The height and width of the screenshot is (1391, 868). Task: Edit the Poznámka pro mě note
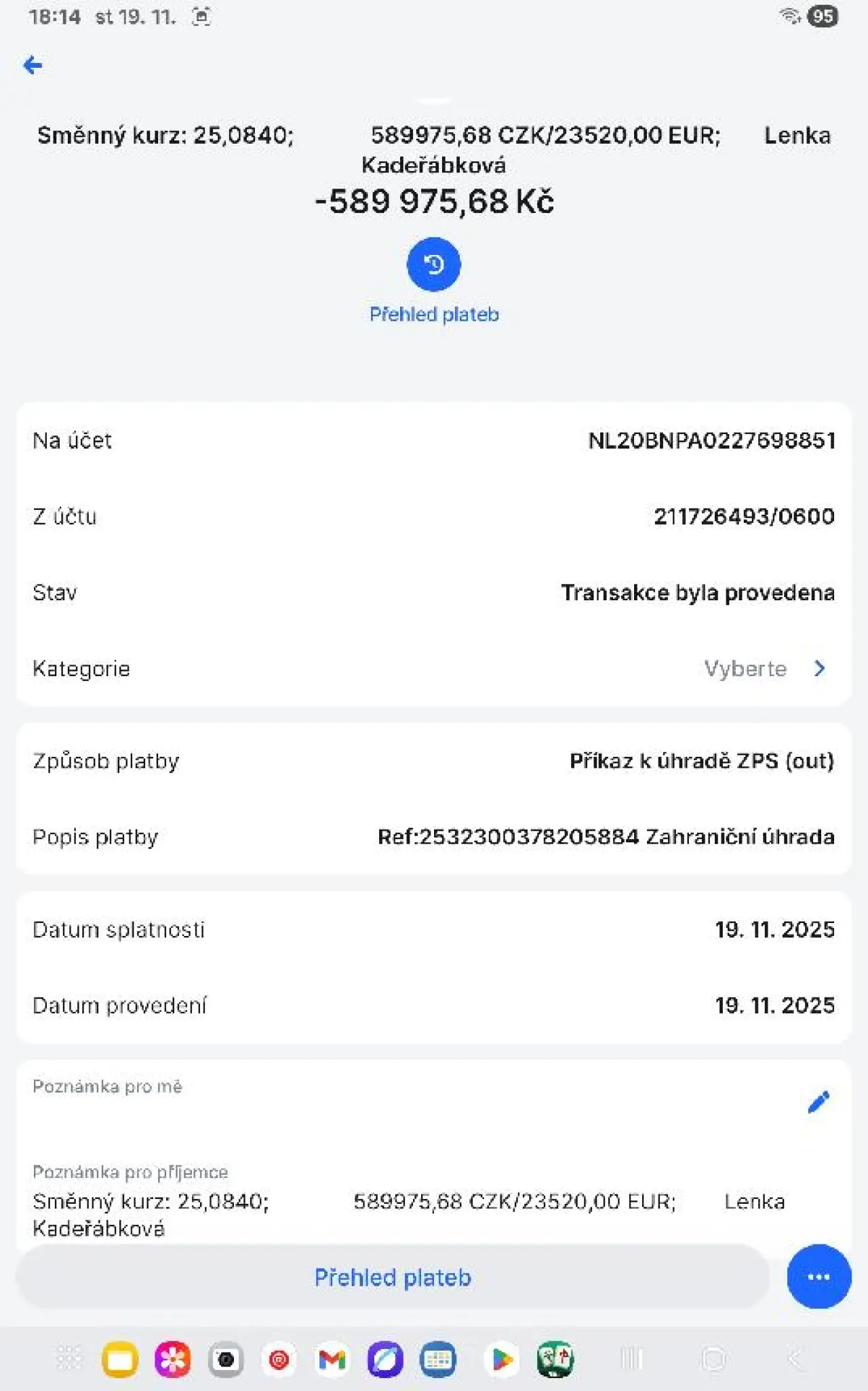(818, 1102)
